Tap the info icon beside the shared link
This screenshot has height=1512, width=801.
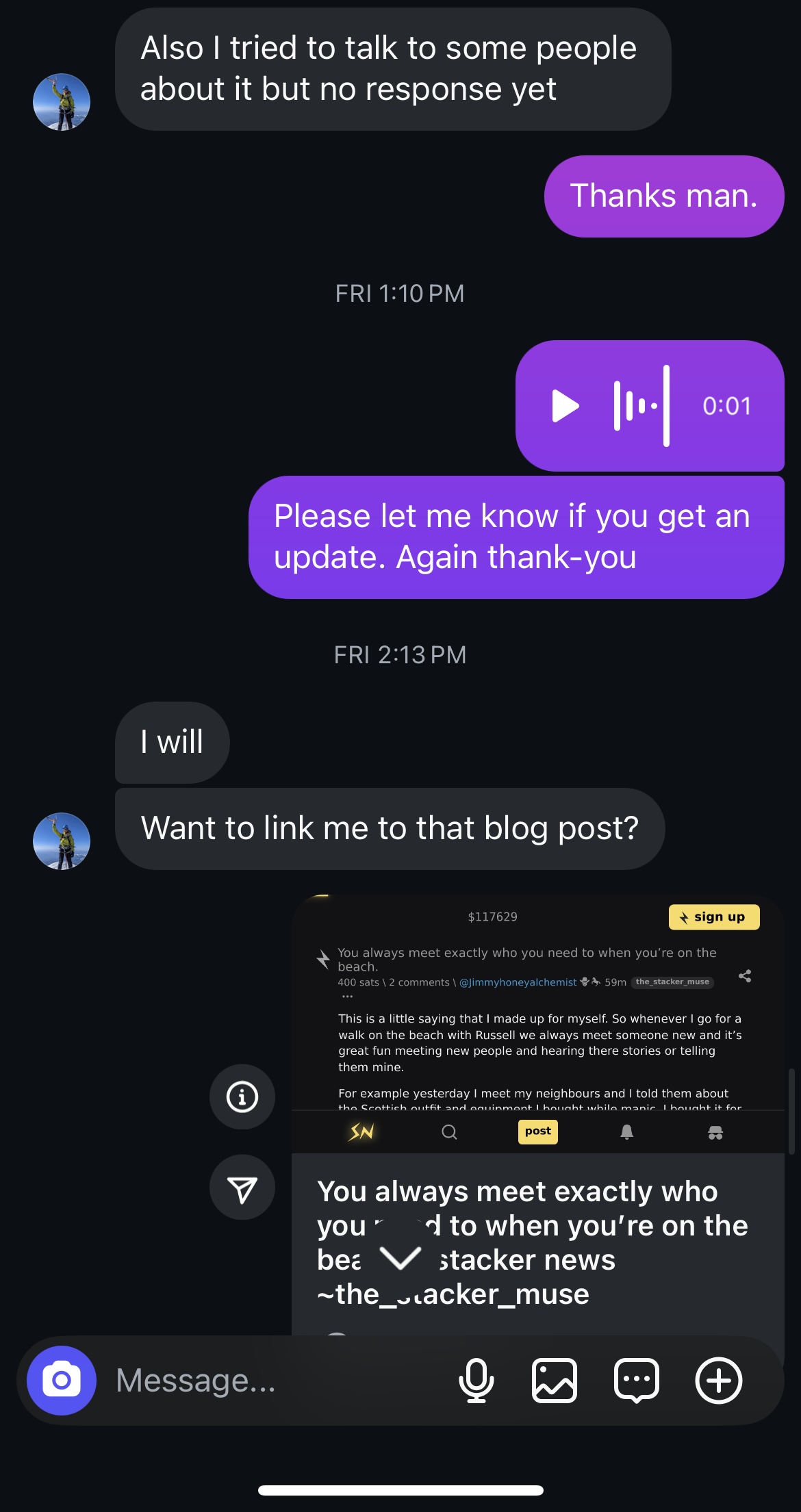pos(242,1097)
